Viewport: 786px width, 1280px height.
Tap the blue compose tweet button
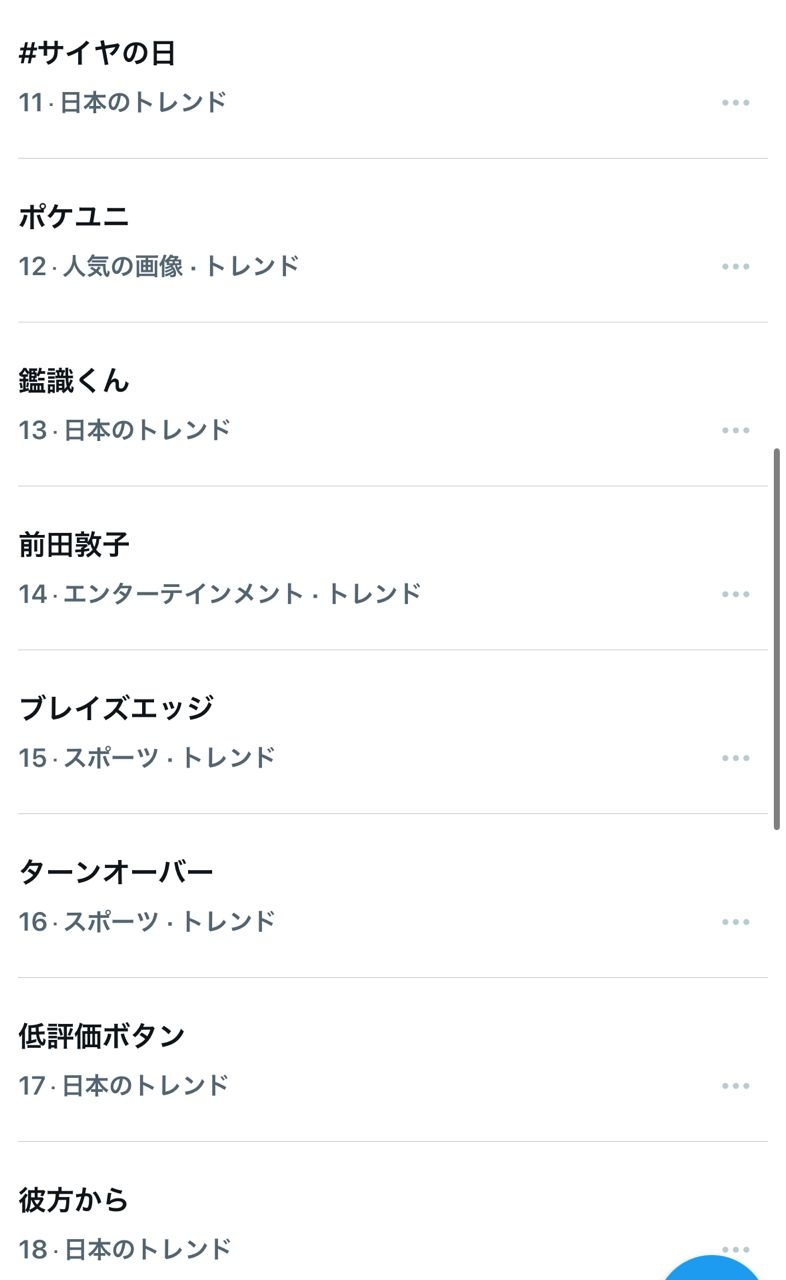click(x=712, y=1268)
